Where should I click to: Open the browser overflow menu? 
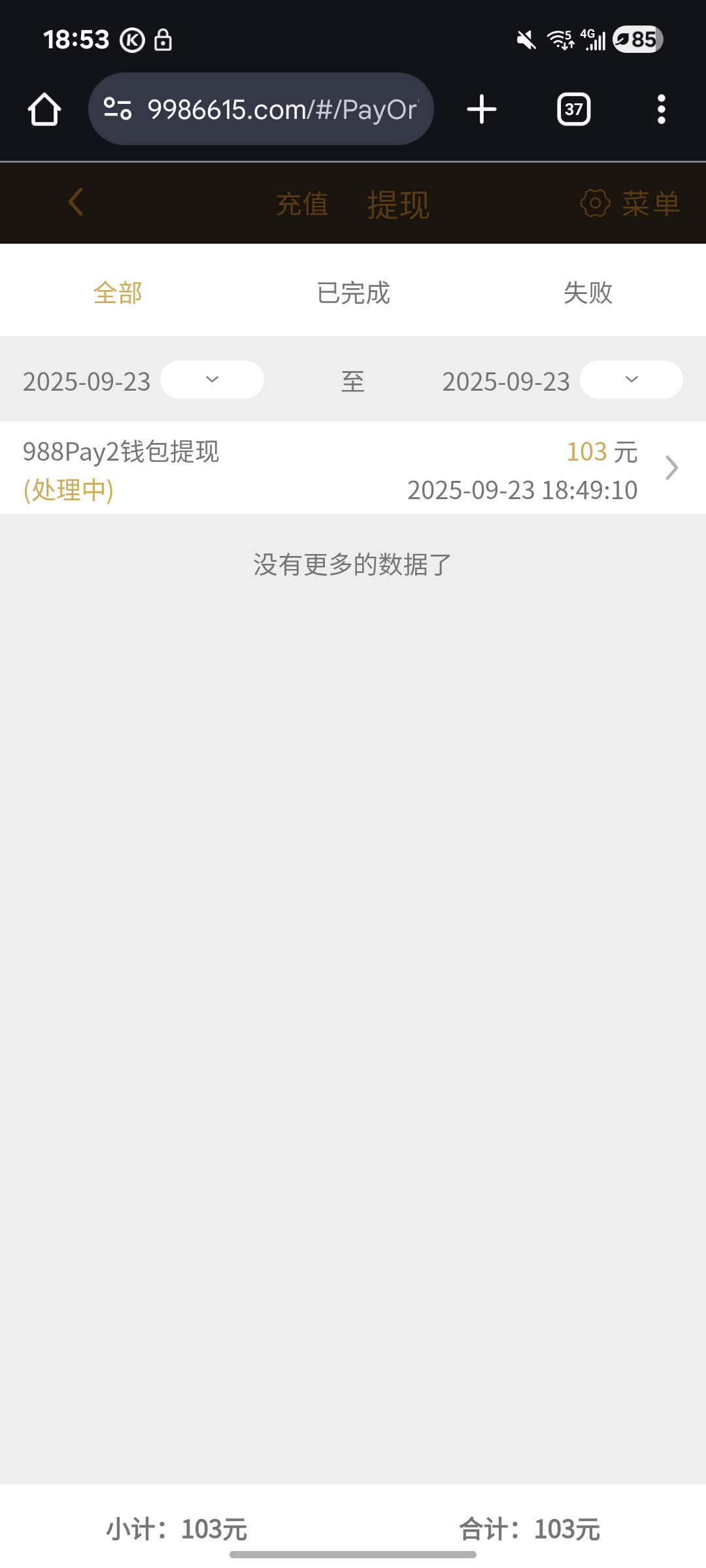661,109
